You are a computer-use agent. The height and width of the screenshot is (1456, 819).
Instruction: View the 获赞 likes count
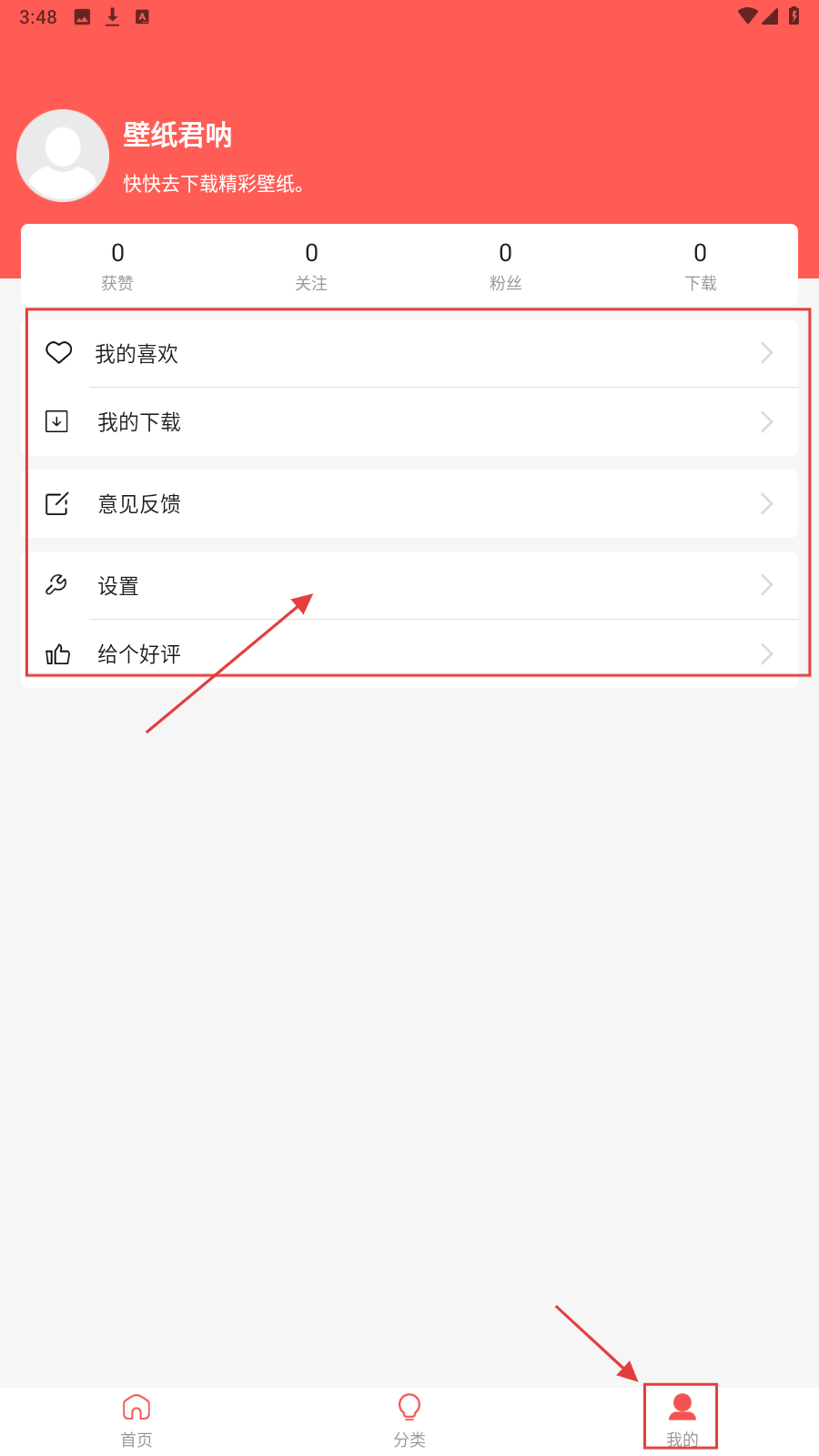pos(117,265)
